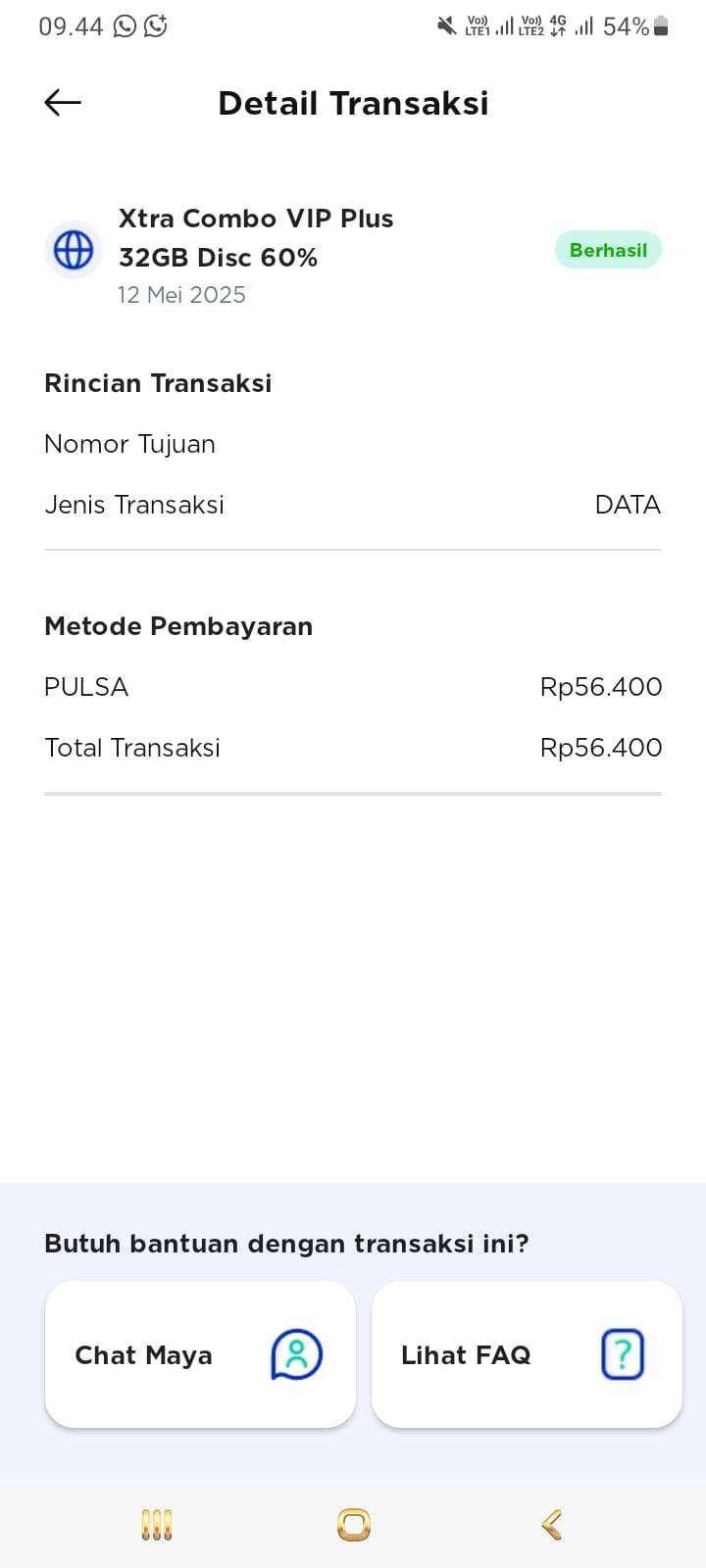
Task: Open Chat Maya for help
Action: point(200,1354)
